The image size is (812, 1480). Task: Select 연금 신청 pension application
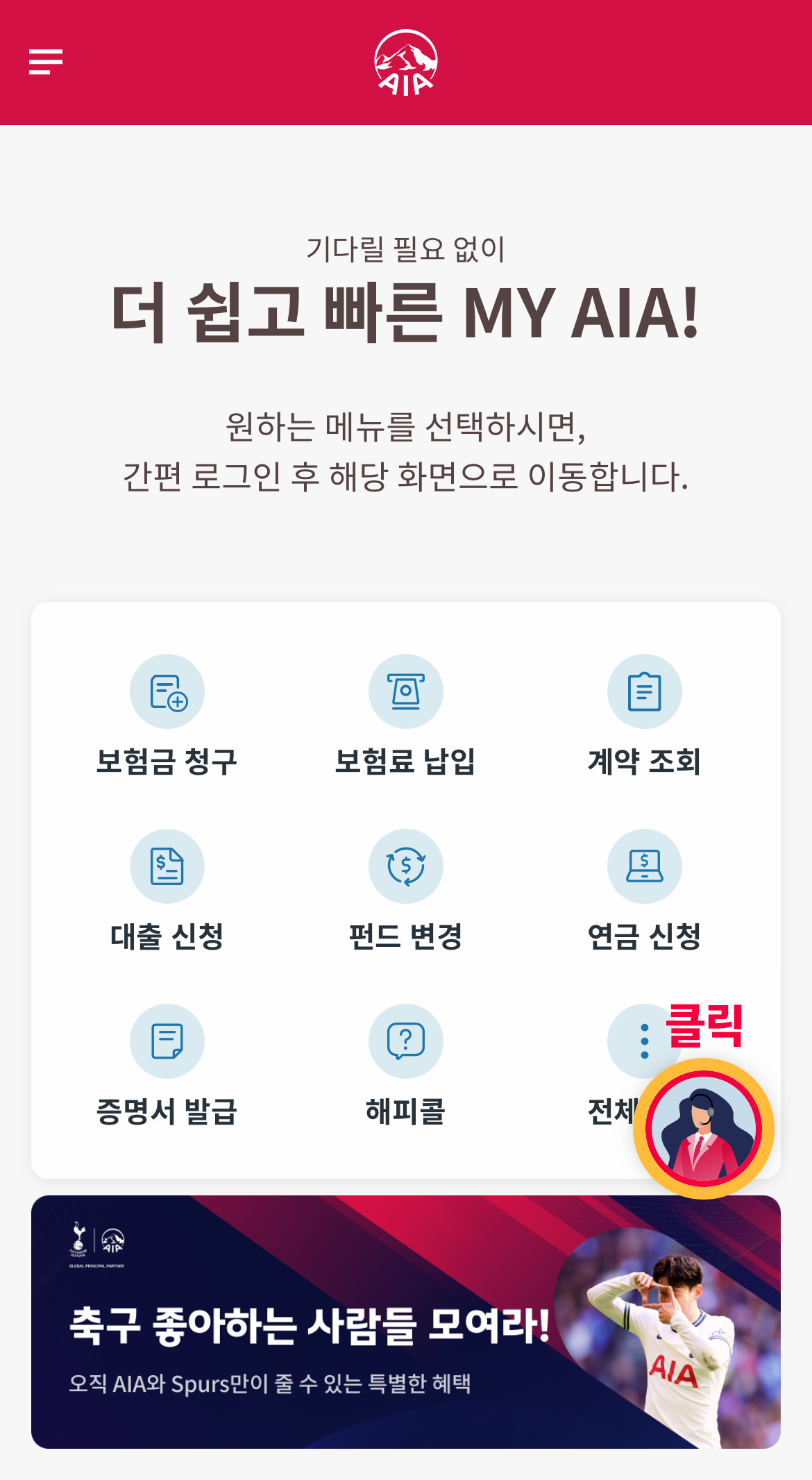tap(644, 890)
